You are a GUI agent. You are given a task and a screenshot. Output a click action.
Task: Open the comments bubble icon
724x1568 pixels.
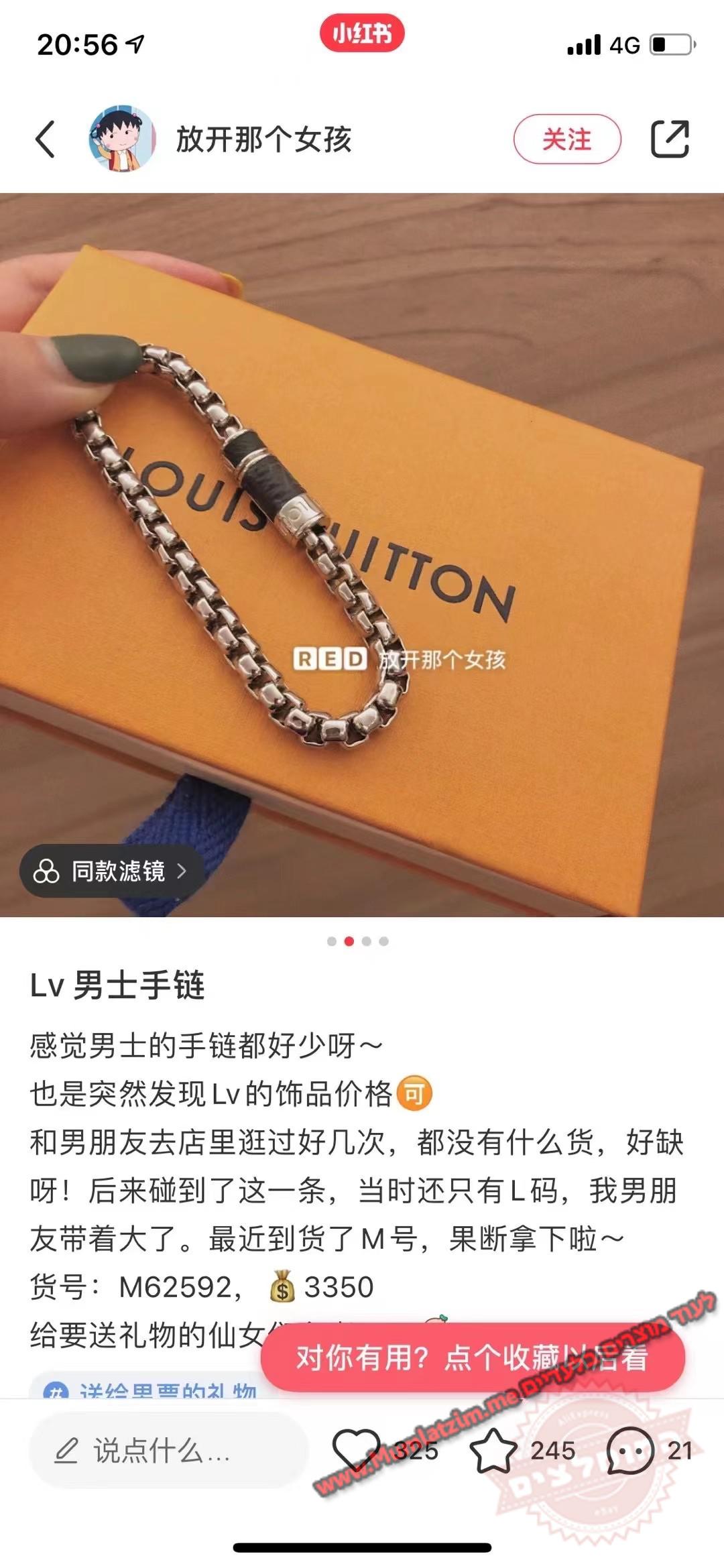pos(629,1450)
